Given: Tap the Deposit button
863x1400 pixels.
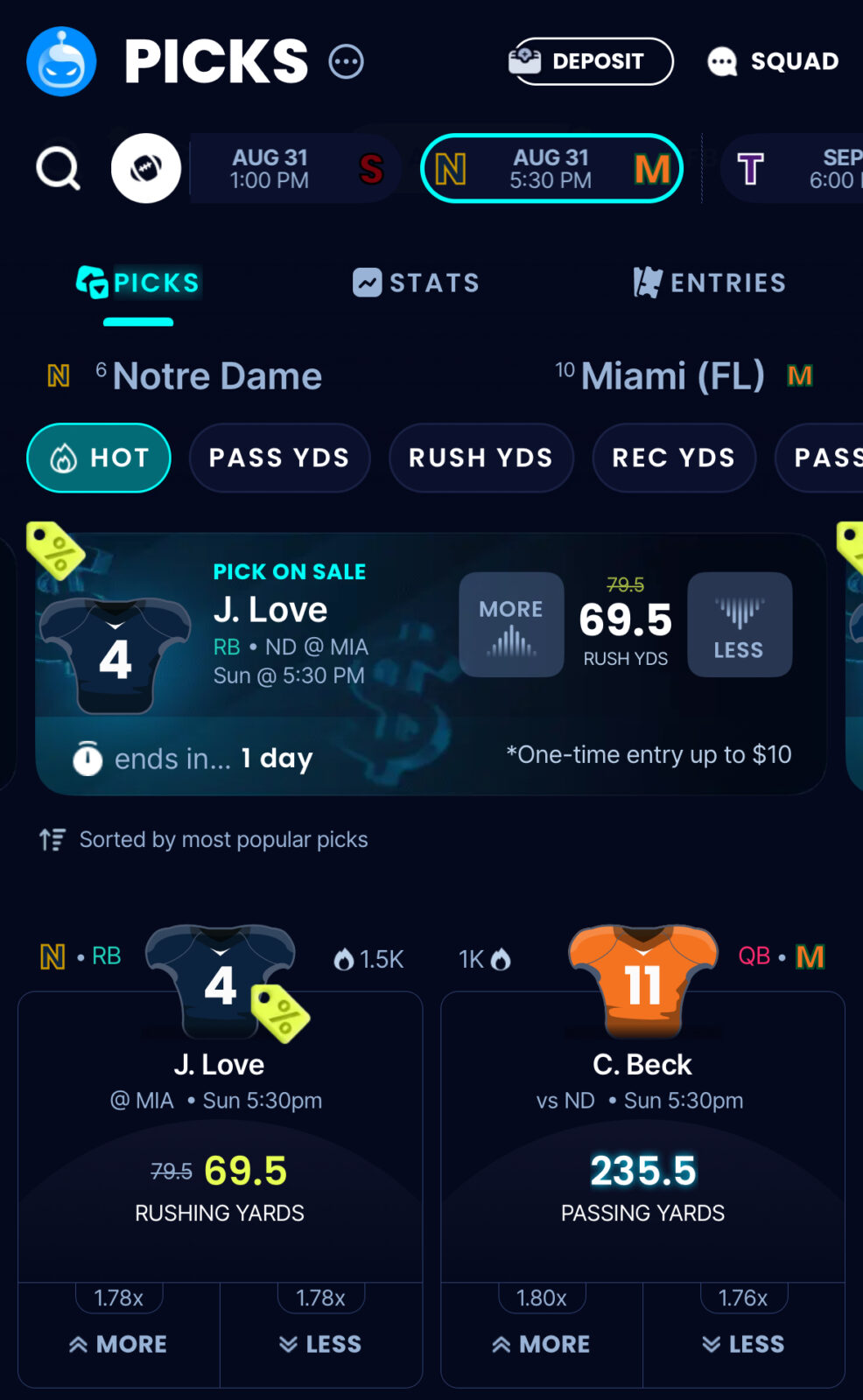Looking at the screenshot, I should 592,61.
